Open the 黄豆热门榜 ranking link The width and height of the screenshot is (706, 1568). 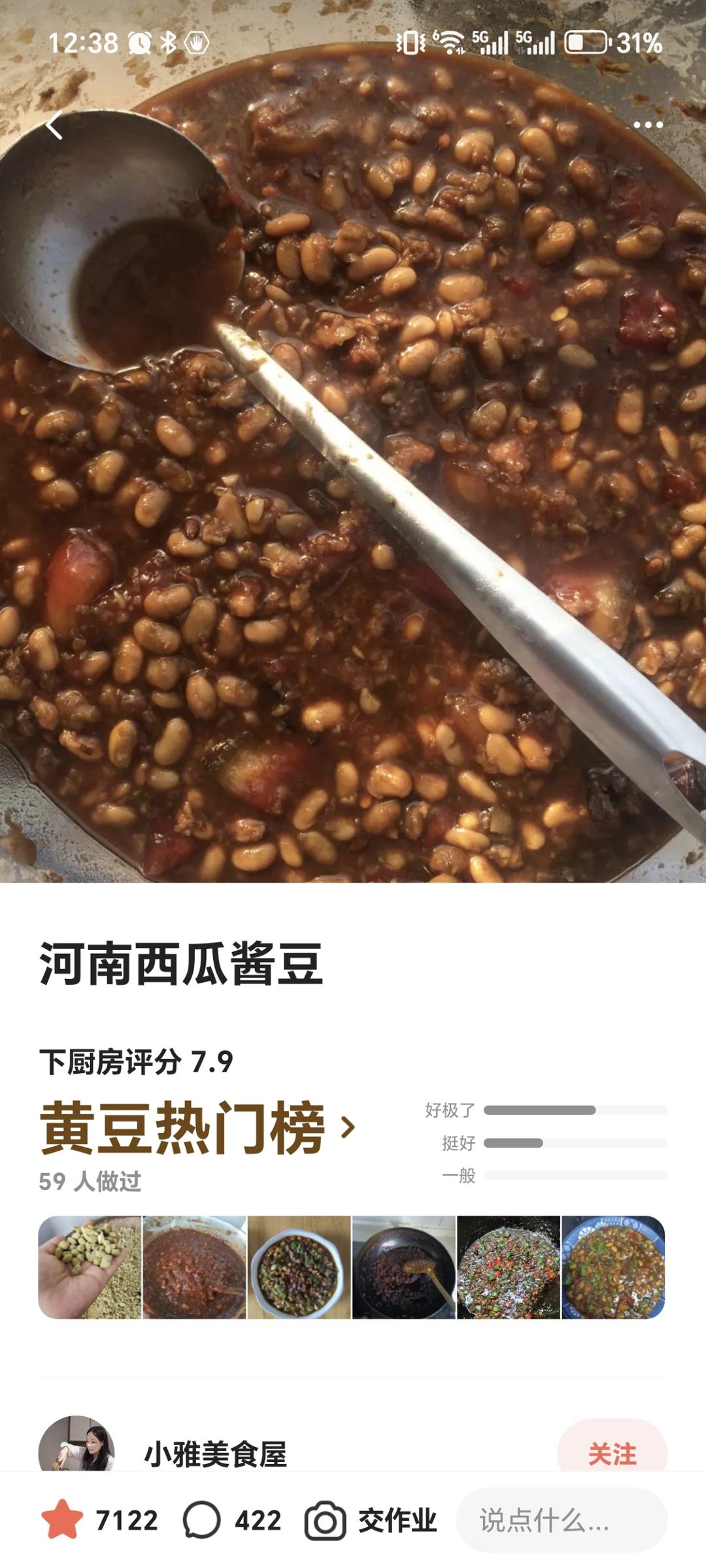pos(196,1127)
